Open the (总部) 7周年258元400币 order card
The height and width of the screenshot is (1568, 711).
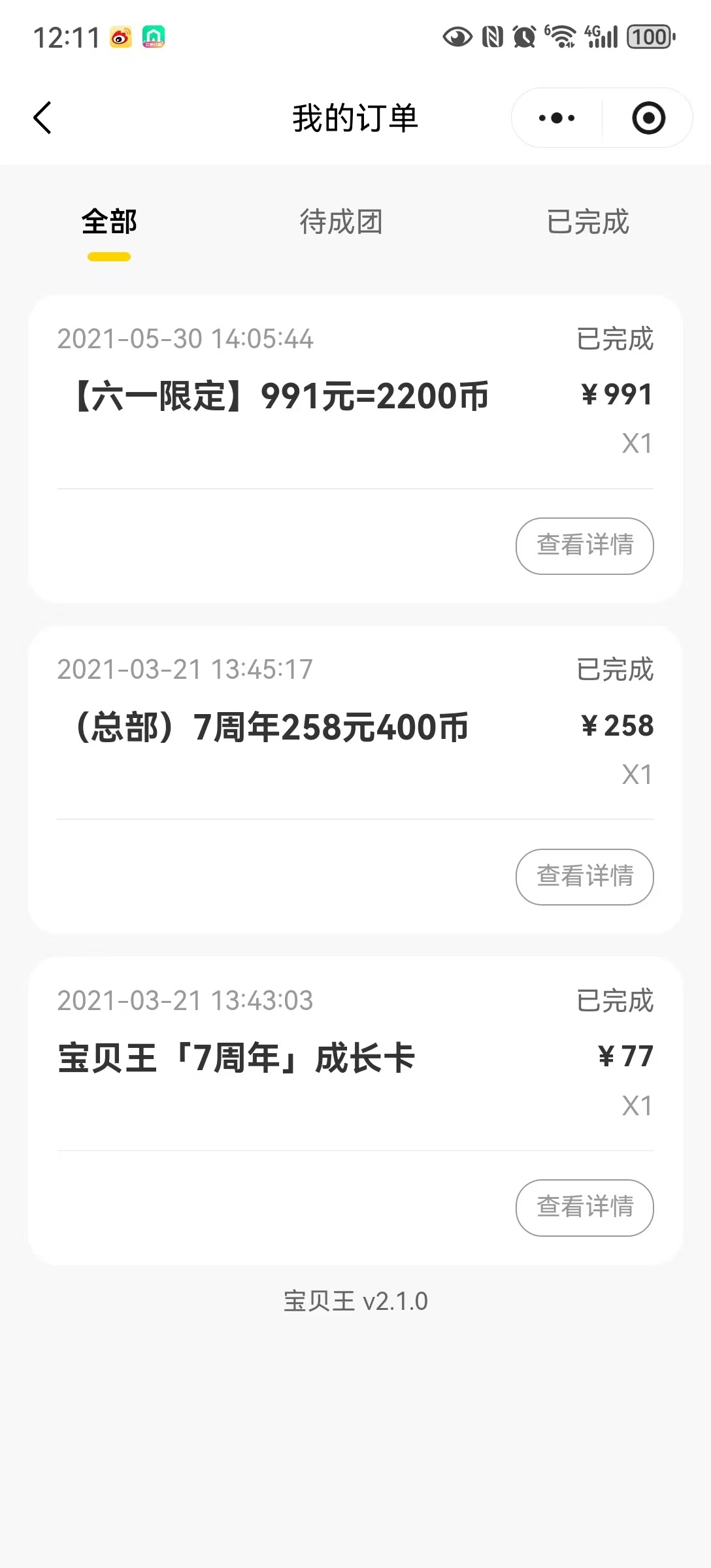(273, 727)
